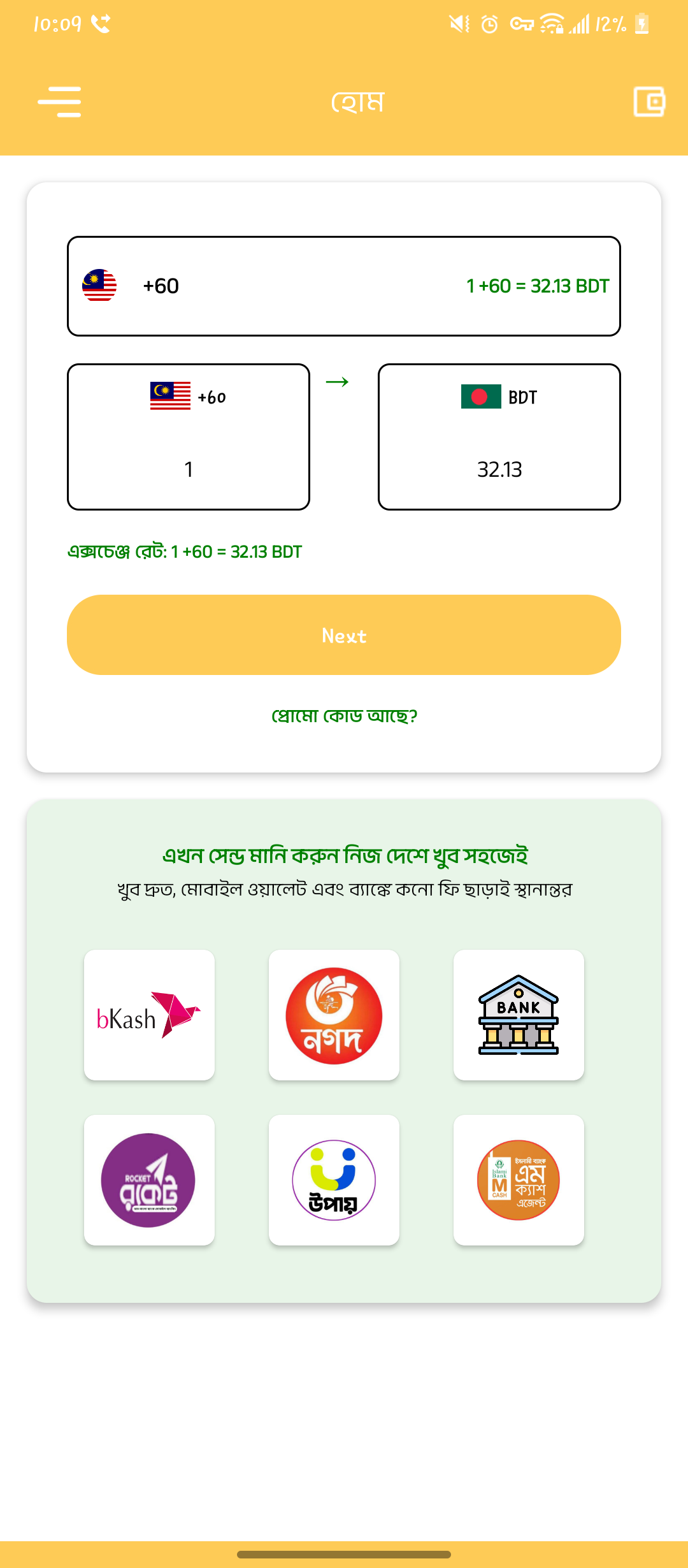This screenshot has height=1568, width=688.
Task: Edit the +60 send amount field
Action: (x=189, y=469)
